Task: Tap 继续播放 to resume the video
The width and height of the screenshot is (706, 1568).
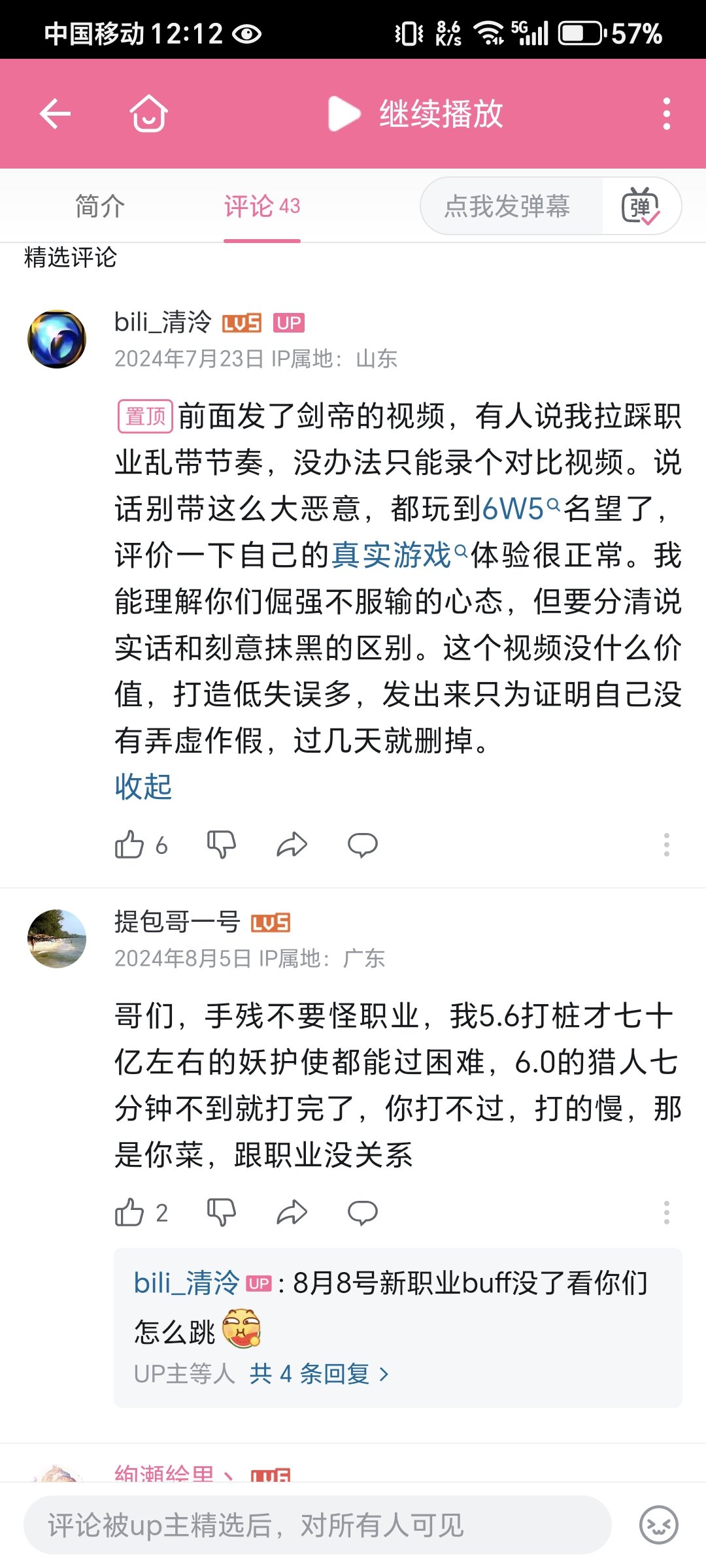Action: point(416,114)
